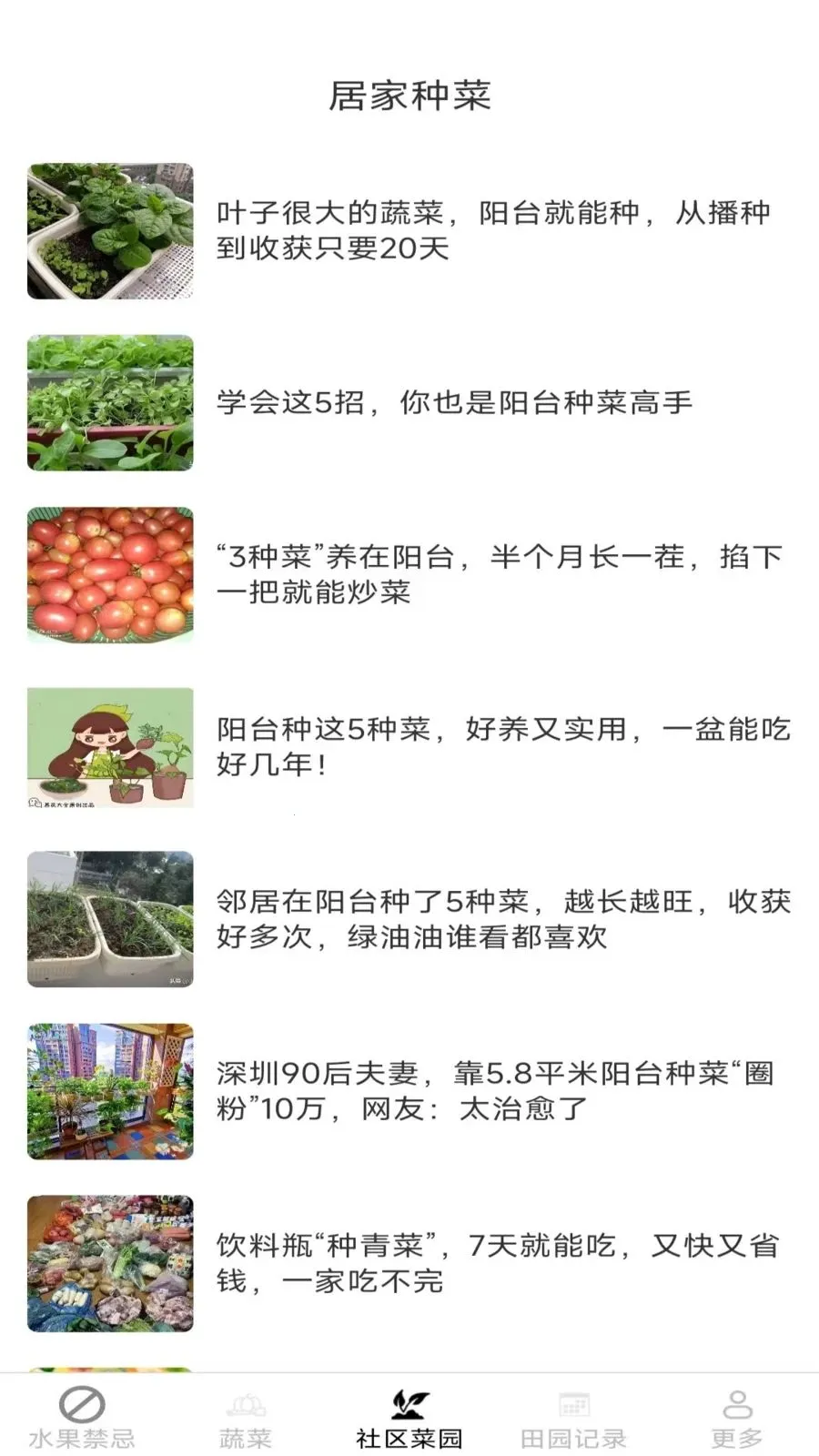
Task: Open article 邻居在阳台种了5种菜
Action: click(x=409, y=919)
